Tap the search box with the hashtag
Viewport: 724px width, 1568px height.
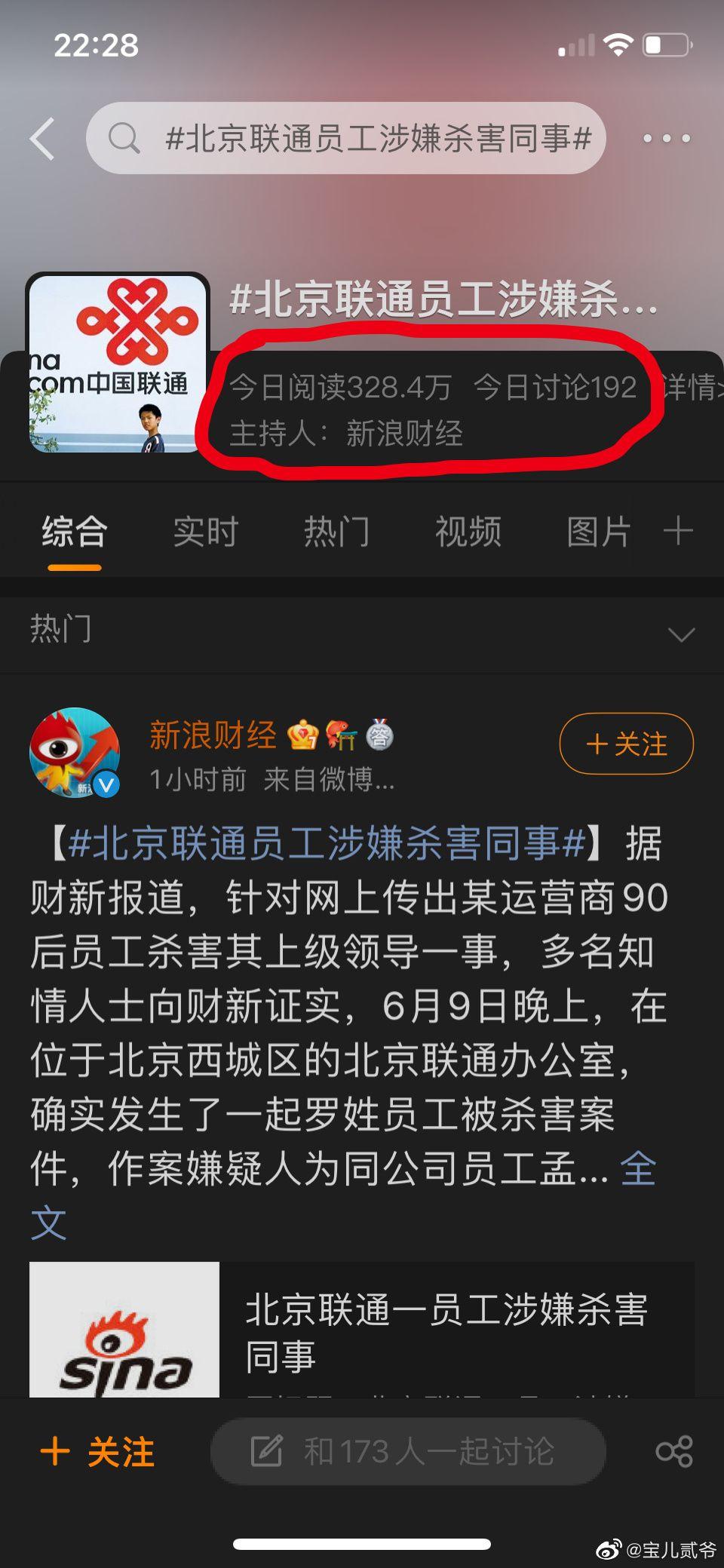tap(346, 138)
